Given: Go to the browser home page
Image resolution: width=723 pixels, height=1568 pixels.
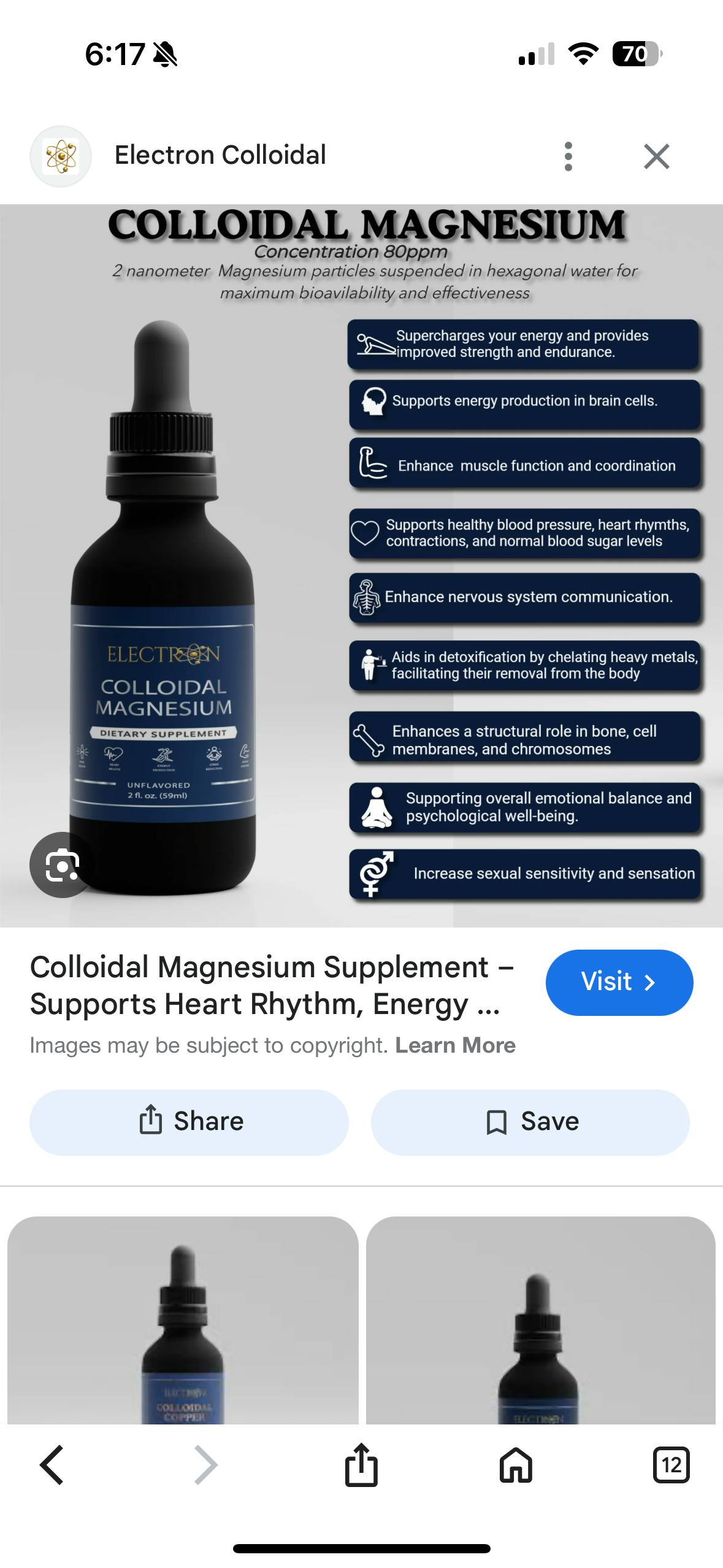Looking at the screenshot, I should (x=516, y=1465).
